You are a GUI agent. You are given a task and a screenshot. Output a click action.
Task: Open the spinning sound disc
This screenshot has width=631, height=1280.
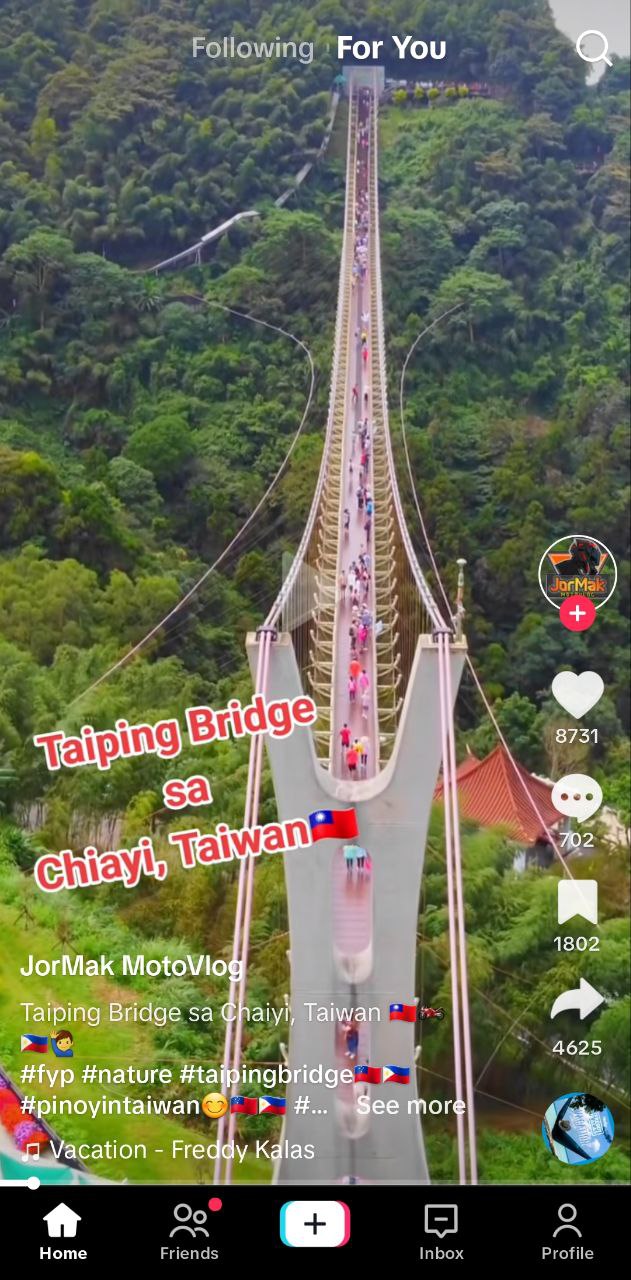click(577, 1128)
